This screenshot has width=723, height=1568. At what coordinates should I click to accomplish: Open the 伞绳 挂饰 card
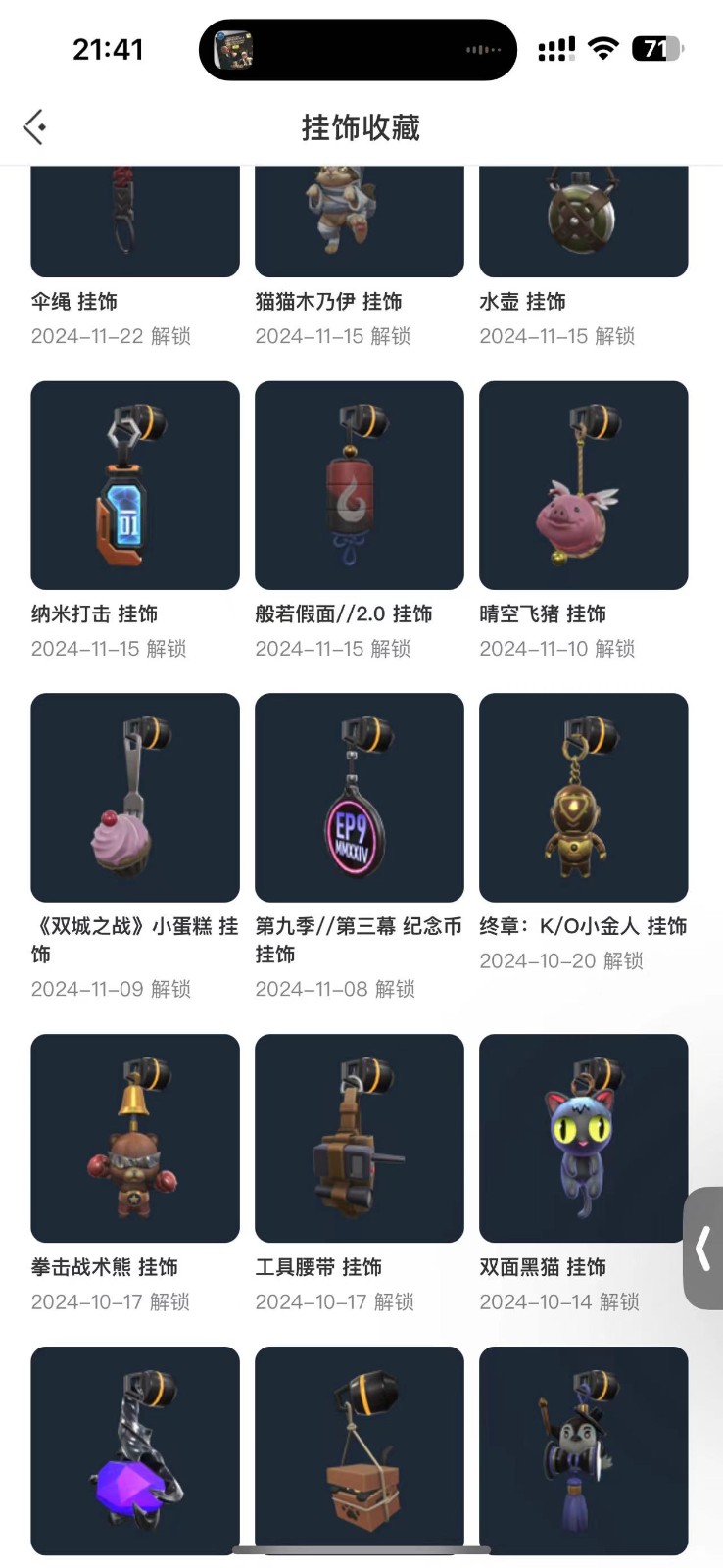135,221
